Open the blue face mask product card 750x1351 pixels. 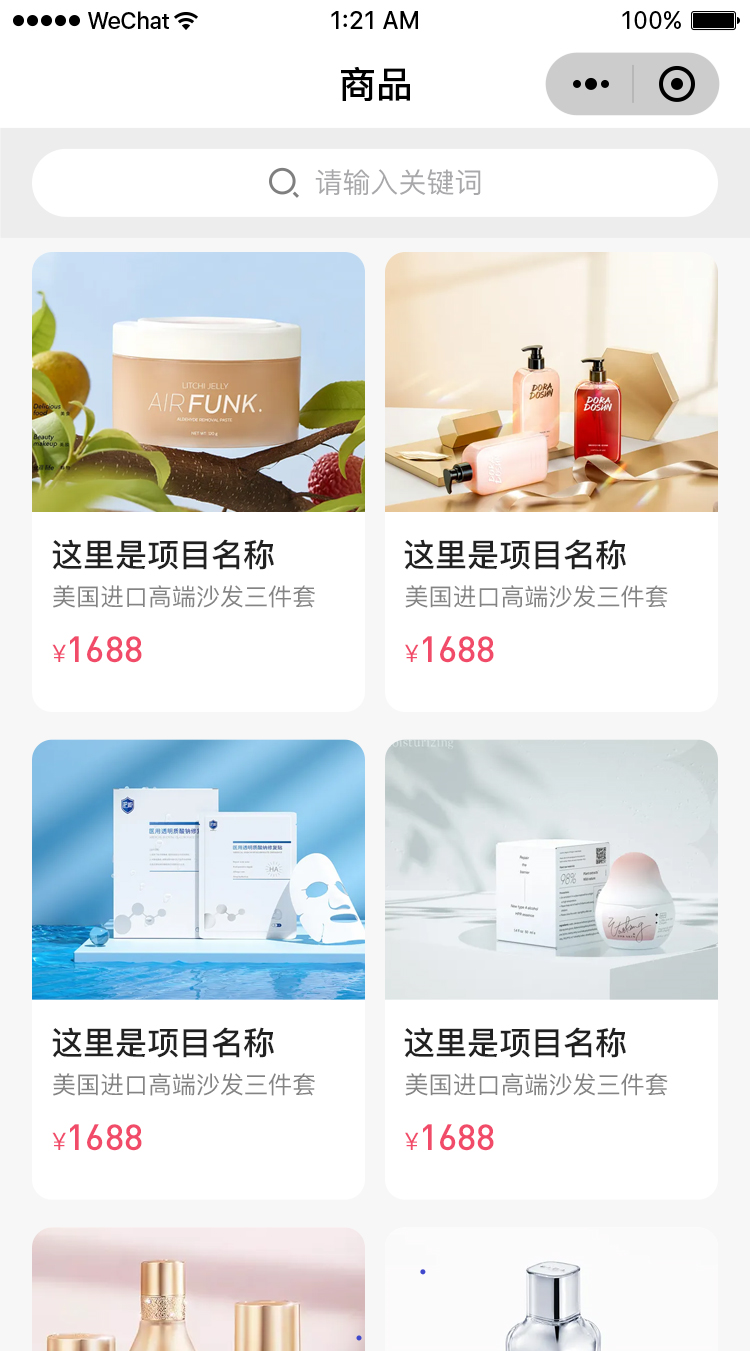click(198, 968)
